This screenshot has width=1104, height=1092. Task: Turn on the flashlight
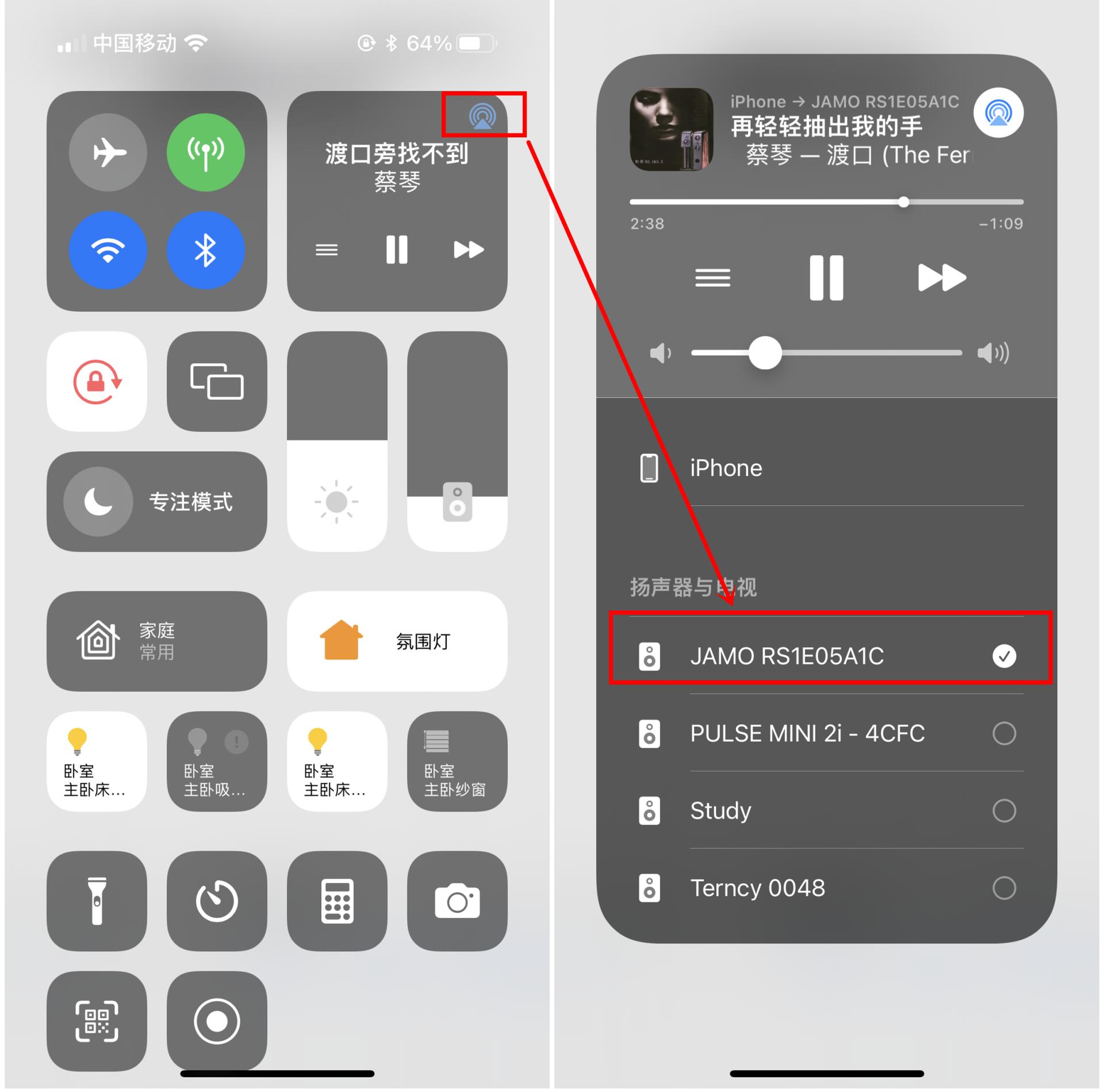pyautogui.click(x=97, y=901)
